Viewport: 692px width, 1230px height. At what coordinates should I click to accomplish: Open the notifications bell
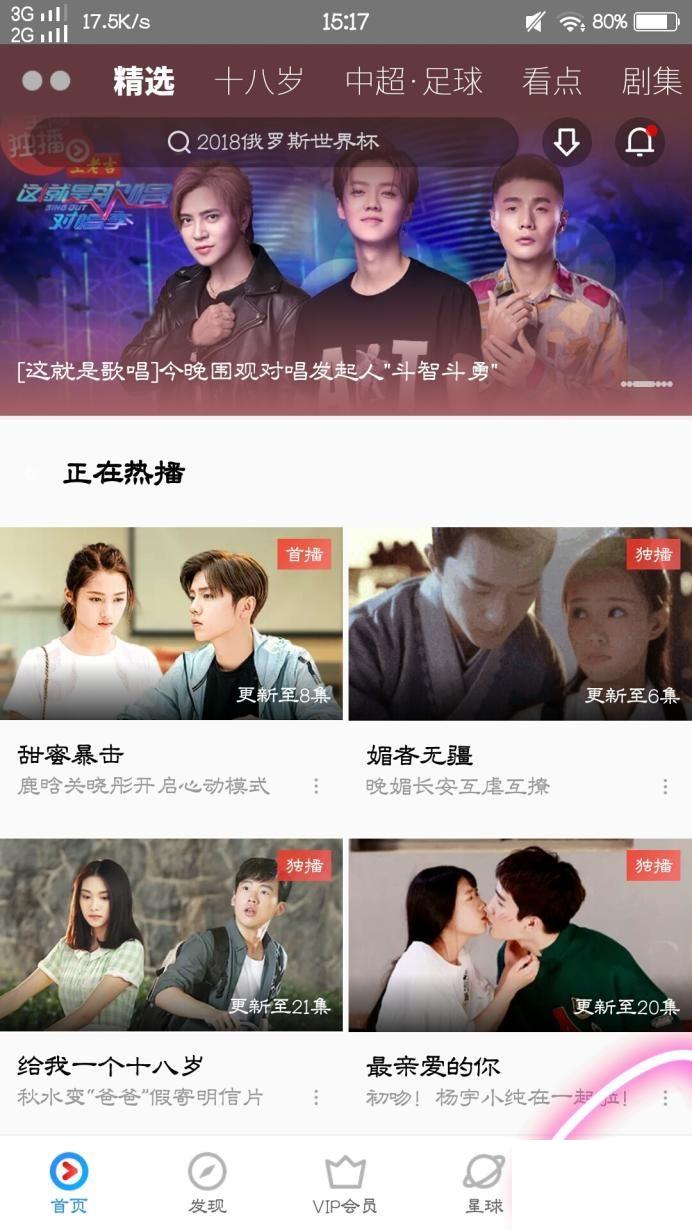(x=639, y=143)
